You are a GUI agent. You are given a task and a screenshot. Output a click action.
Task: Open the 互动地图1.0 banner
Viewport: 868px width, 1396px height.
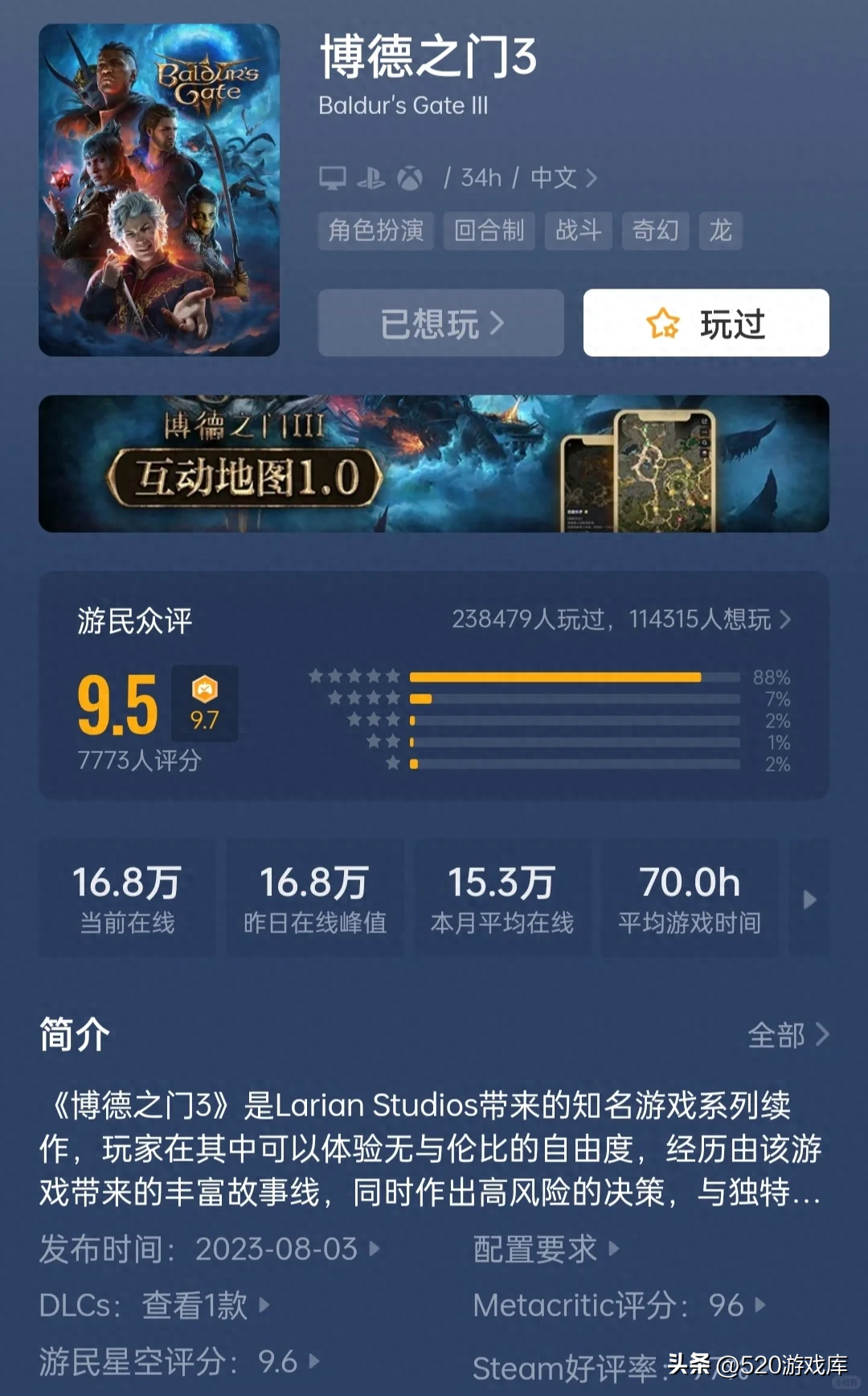434,464
